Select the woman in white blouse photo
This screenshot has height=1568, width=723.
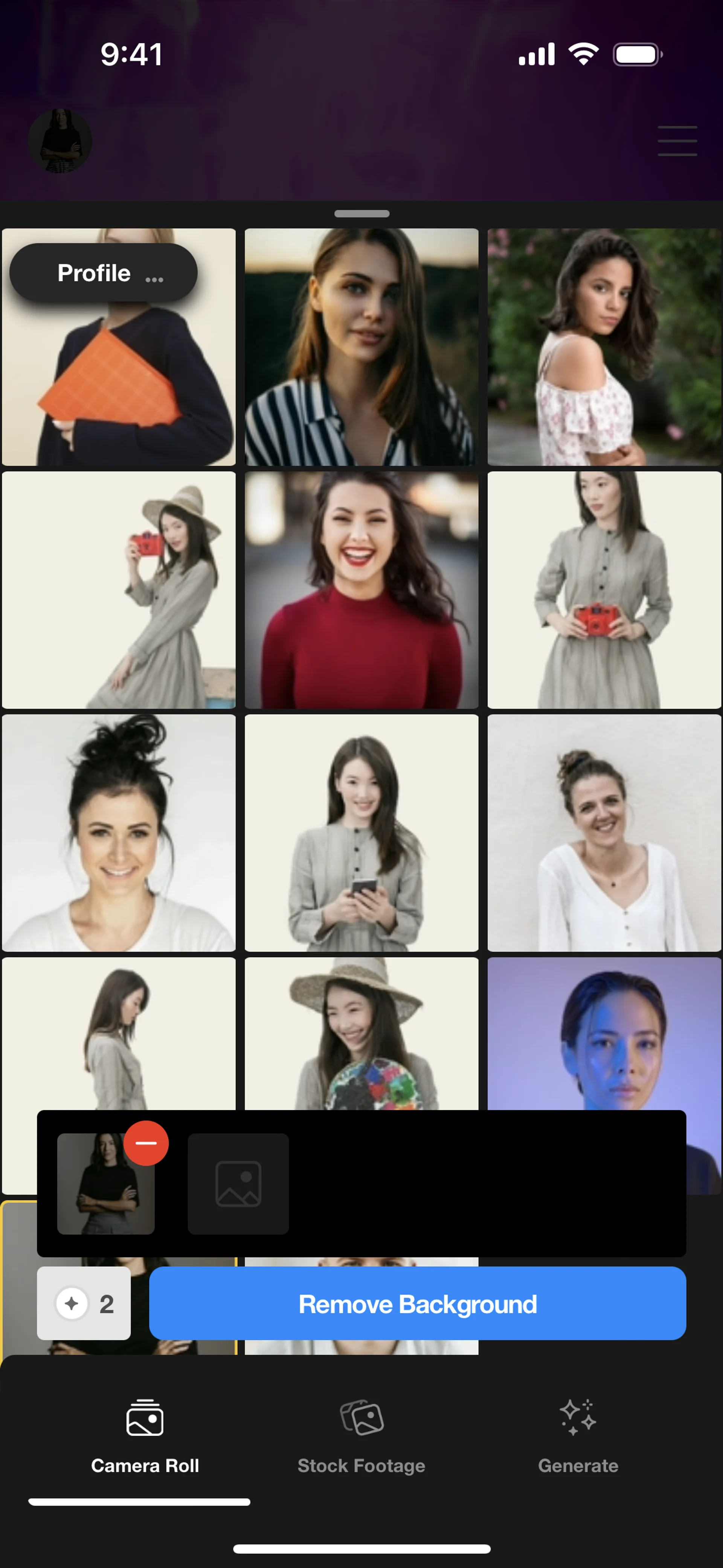point(604,833)
